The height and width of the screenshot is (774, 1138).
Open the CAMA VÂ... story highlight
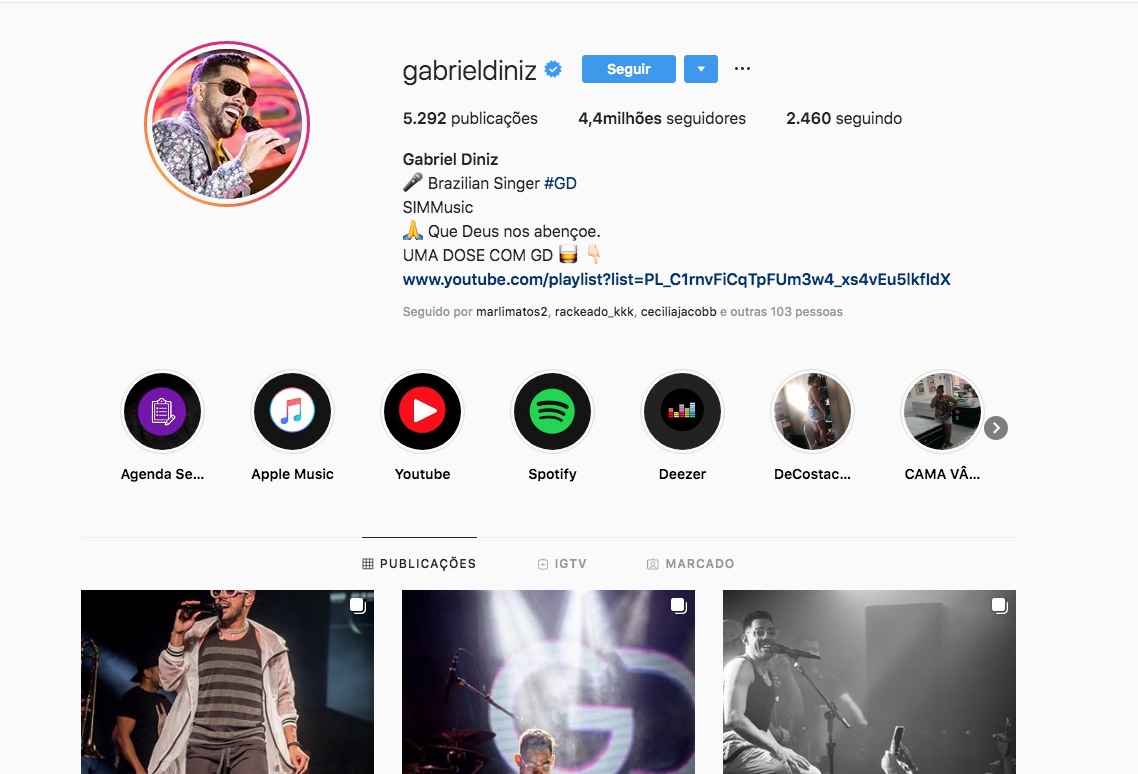pos(942,412)
